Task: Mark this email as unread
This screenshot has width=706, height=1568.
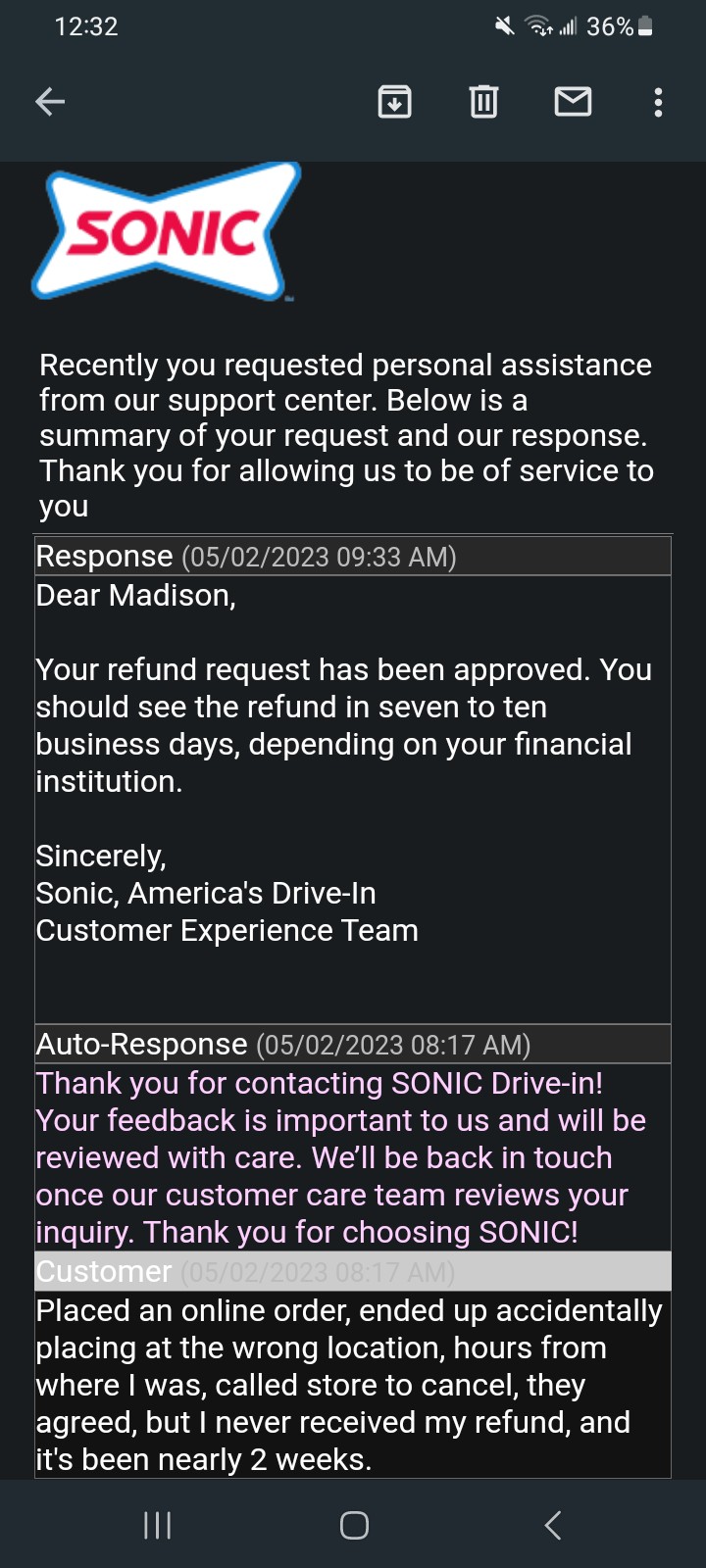Action: coord(573,101)
